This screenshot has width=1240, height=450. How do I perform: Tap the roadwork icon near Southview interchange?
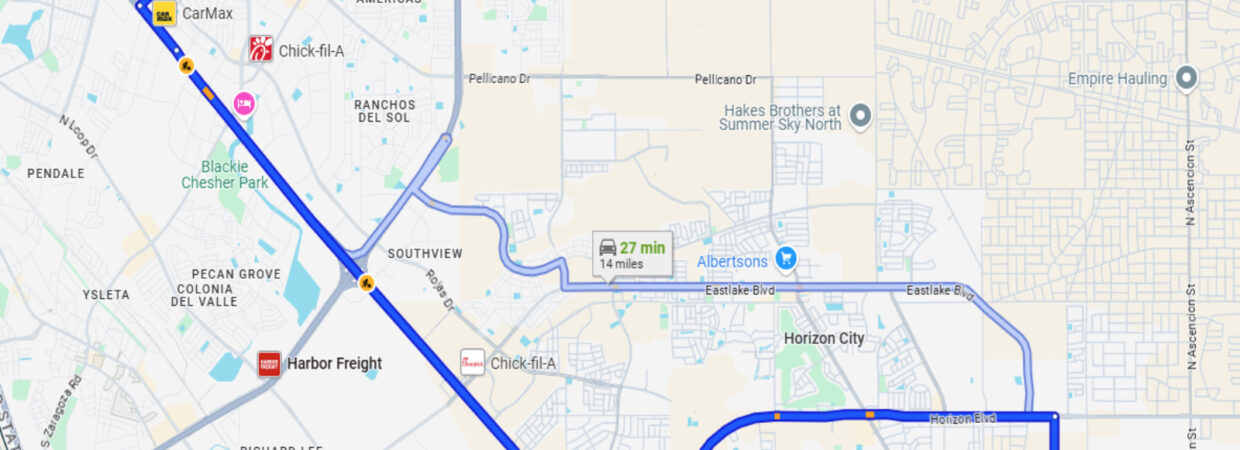tap(367, 285)
